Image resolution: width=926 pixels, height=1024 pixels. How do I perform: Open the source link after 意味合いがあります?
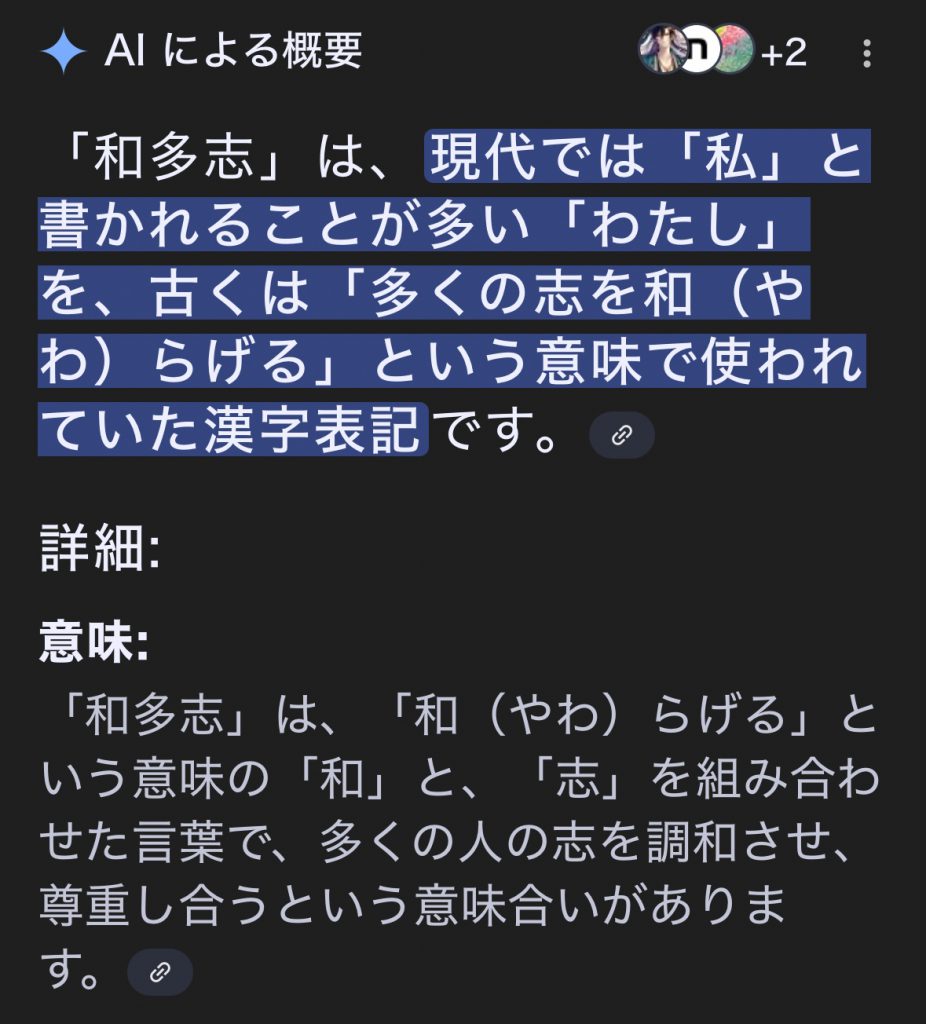click(x=160, y=972)
